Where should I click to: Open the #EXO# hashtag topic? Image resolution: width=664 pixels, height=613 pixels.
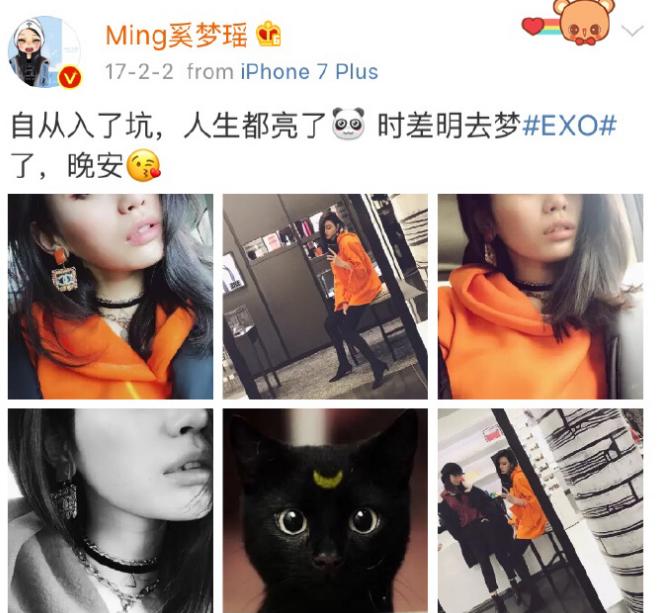(568, 128)
